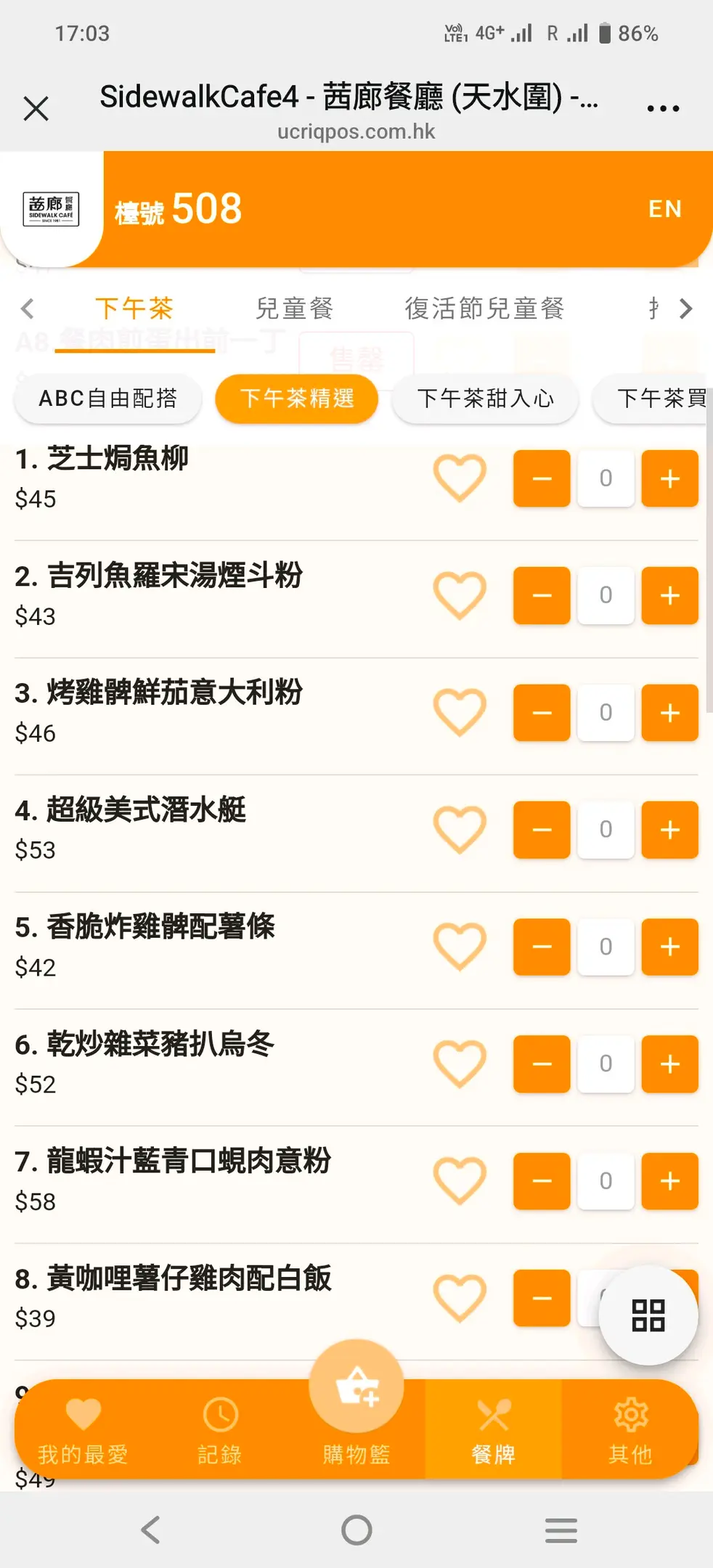The image size is (713, 1568).
Task: Show next categories with right arrow
Action: pyautogui.click(x=685, y=309)
